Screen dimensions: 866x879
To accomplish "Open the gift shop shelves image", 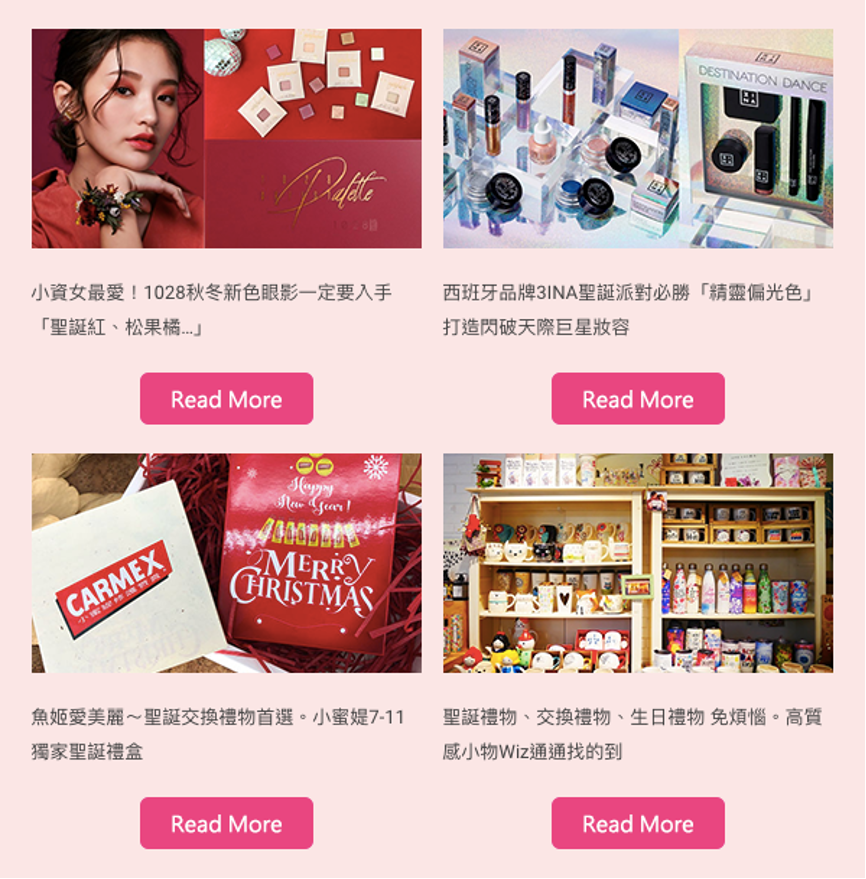I will click(638, 562).
